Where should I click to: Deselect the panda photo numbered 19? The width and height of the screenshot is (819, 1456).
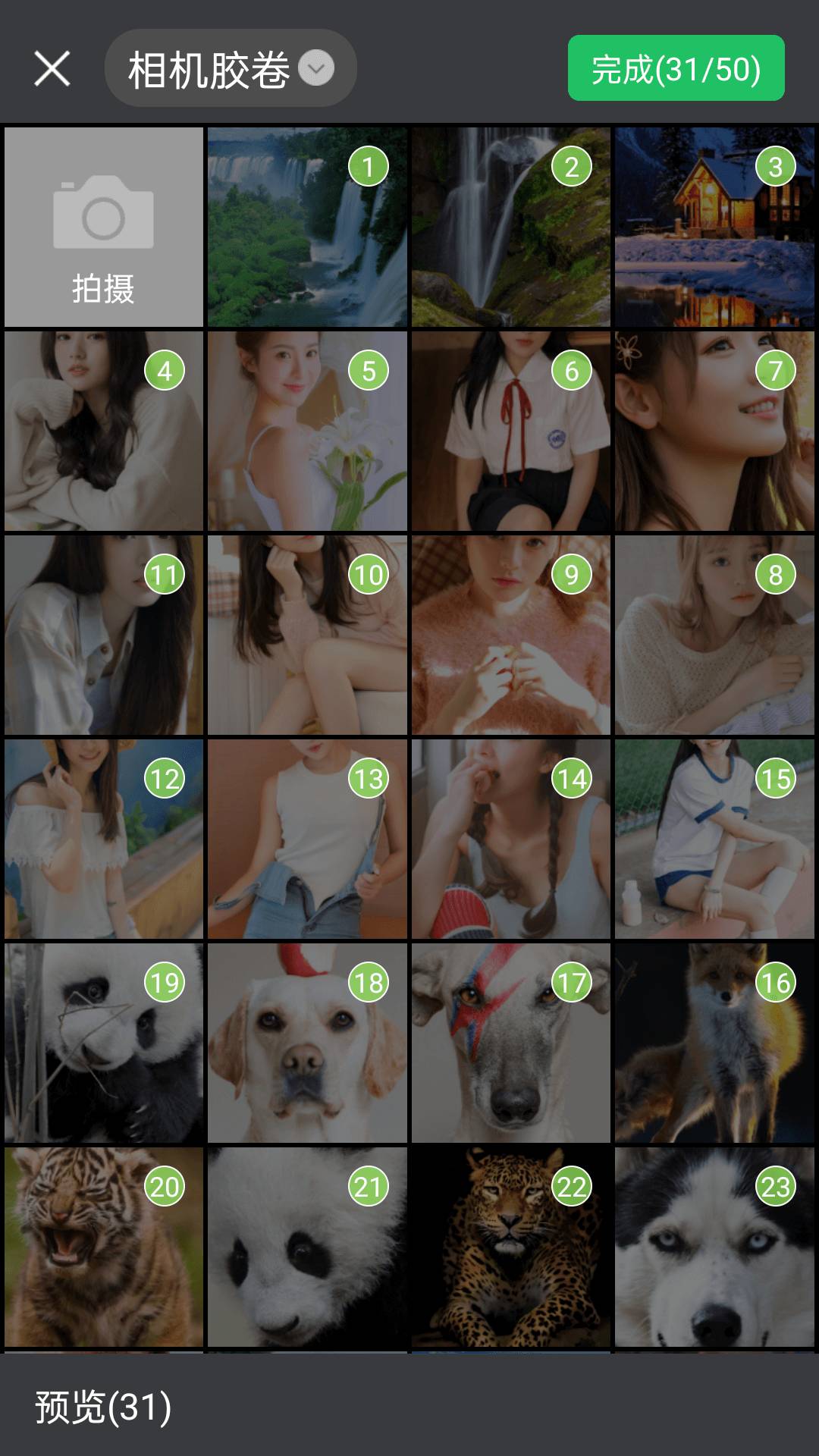coord(165,983)
